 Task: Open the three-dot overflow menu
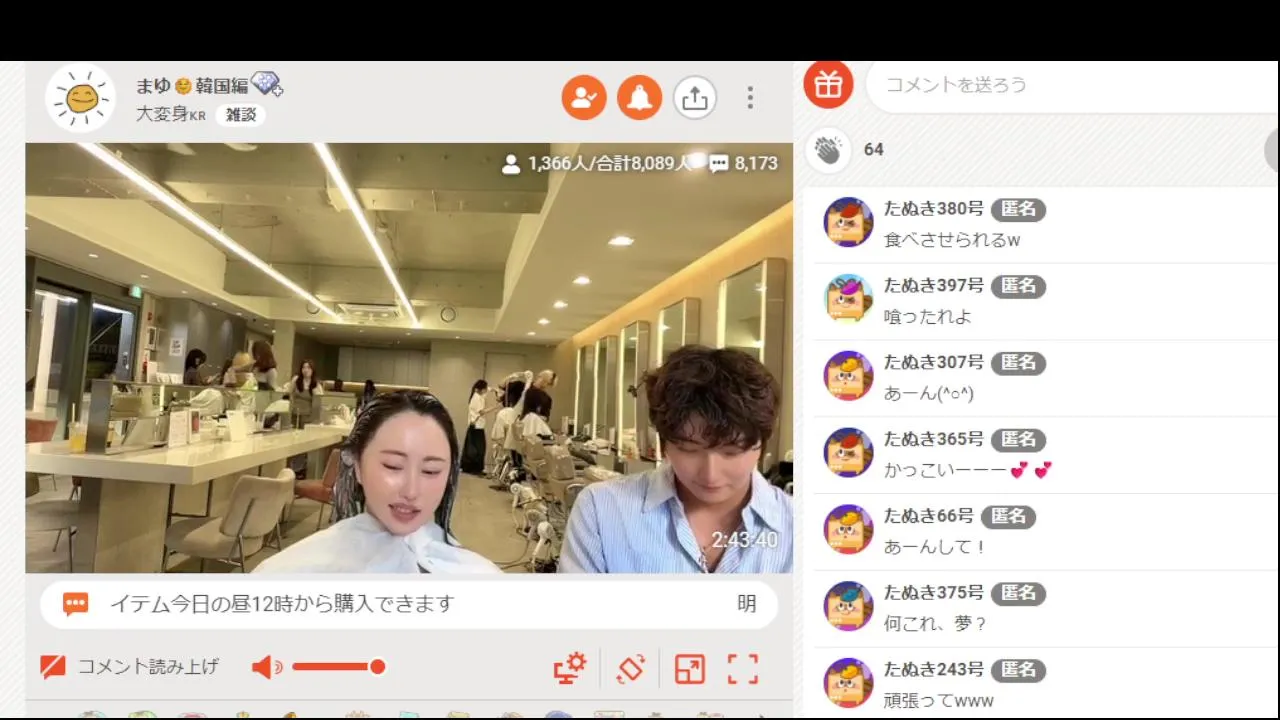coord(750,98)
